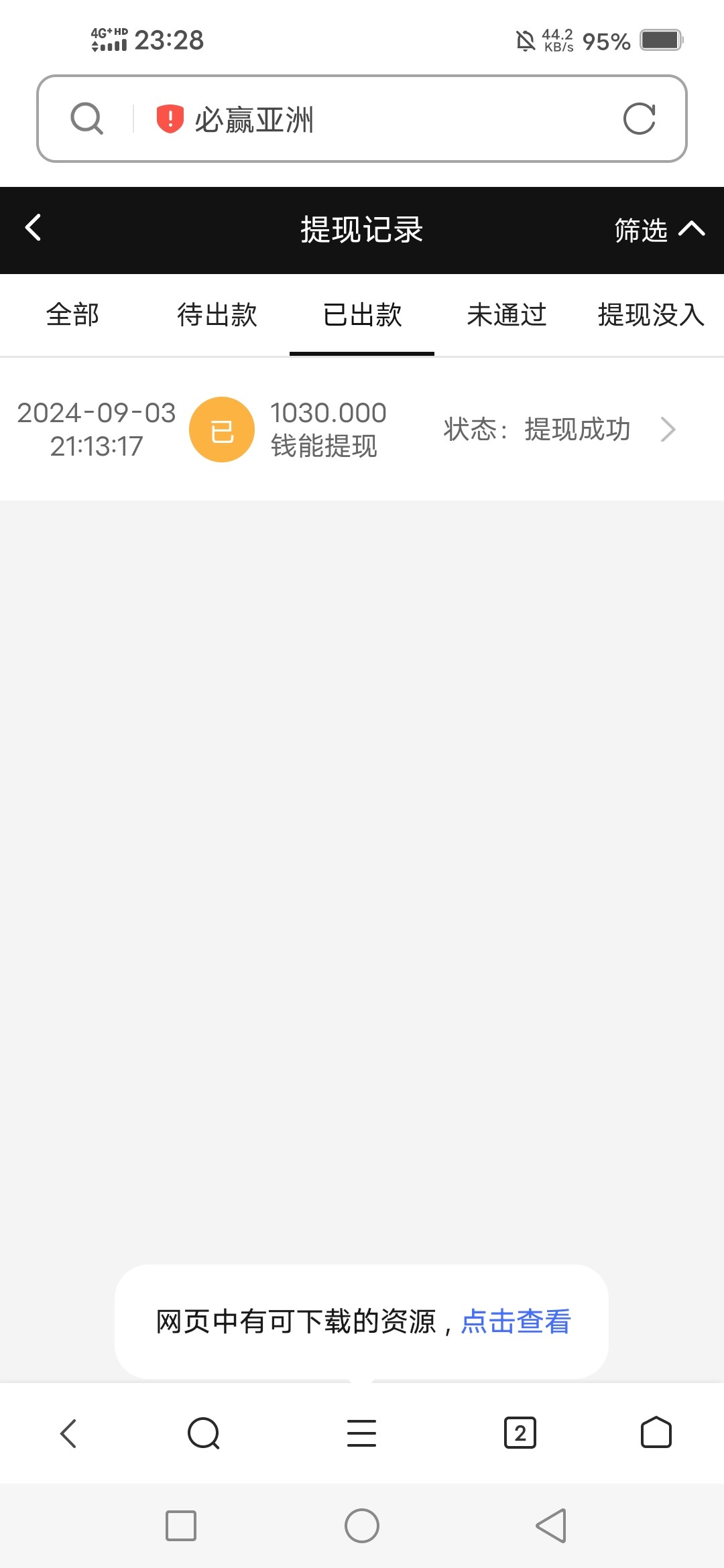Open the 提现没入 tab

pos(652,314)
